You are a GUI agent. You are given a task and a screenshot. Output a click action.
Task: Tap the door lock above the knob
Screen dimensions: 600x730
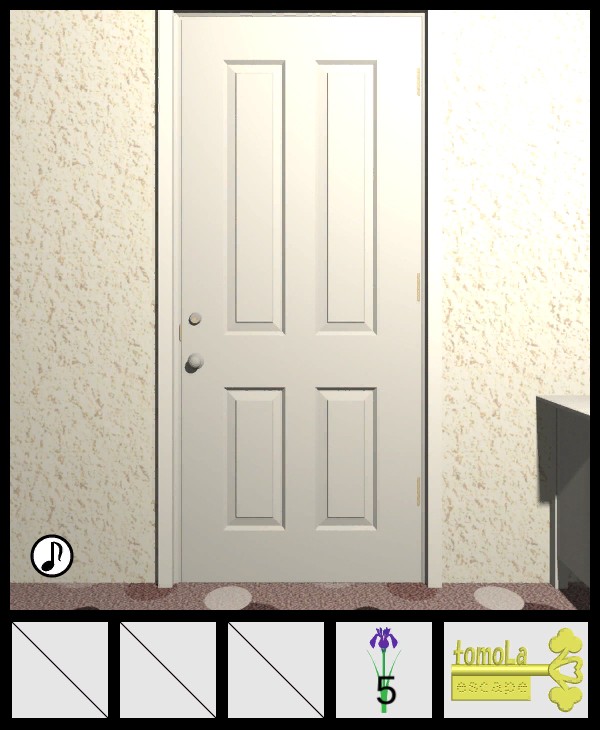(x=195, y=319)
